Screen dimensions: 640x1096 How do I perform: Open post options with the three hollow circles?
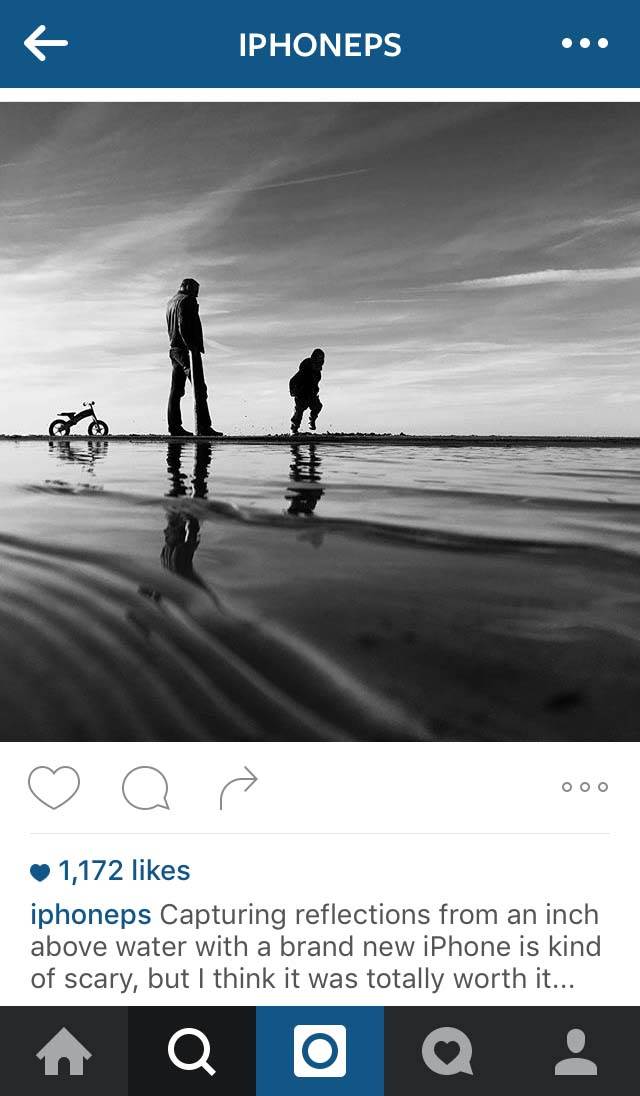point(585,787)
